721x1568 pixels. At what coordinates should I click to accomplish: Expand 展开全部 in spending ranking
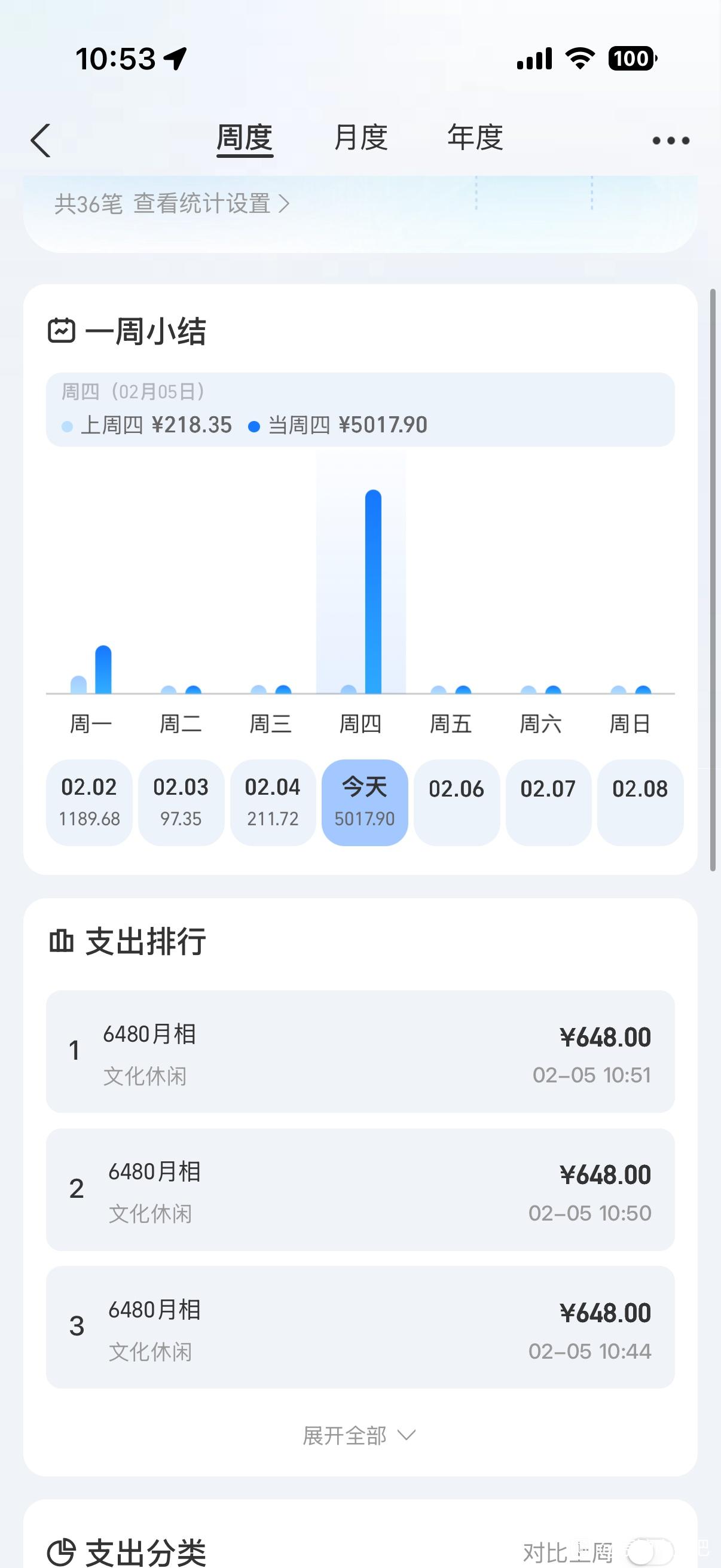point(359,1435)
